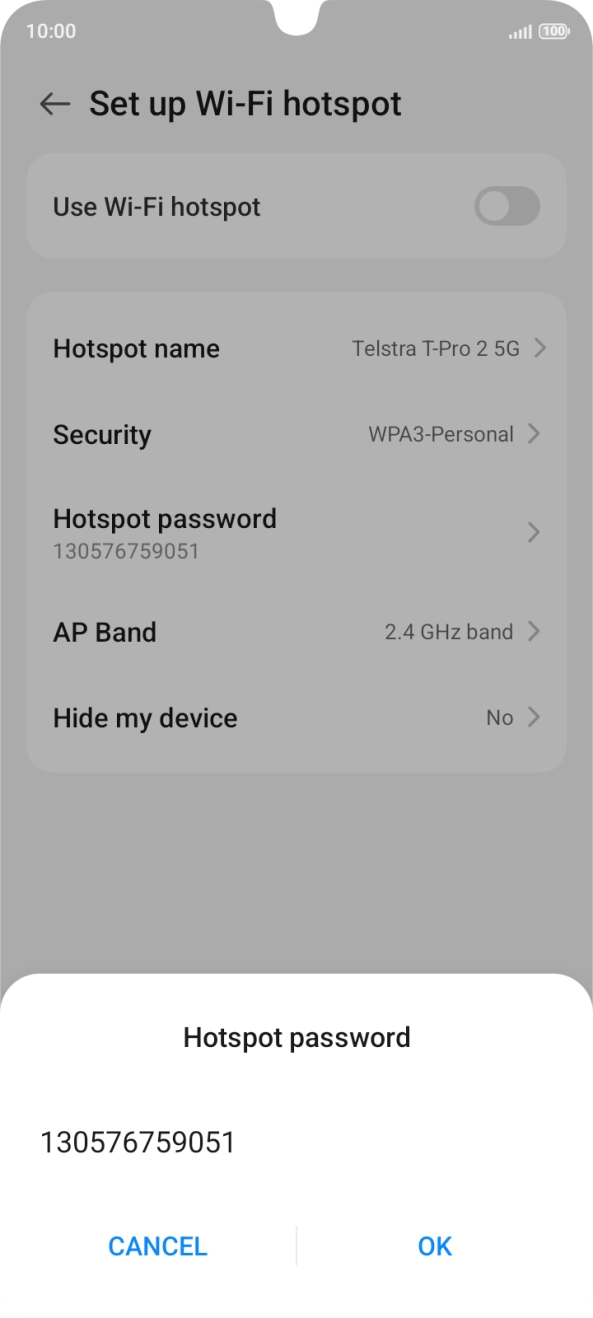Tap the password field showing 130576759051
593x1318 pixels.
pyautogui.click(x=296, y=1142)
